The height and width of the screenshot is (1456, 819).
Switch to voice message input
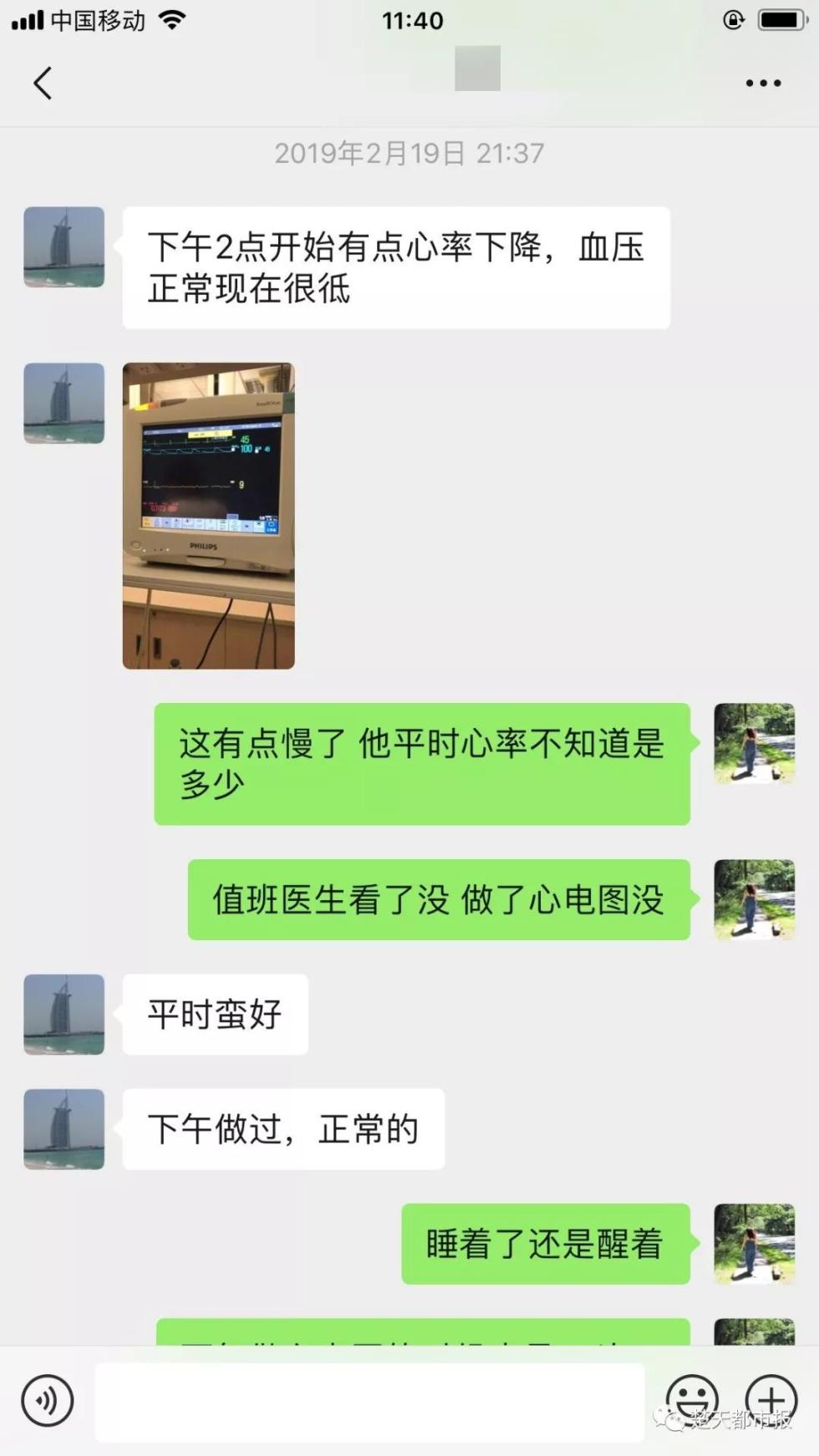tap(48, 1400)
